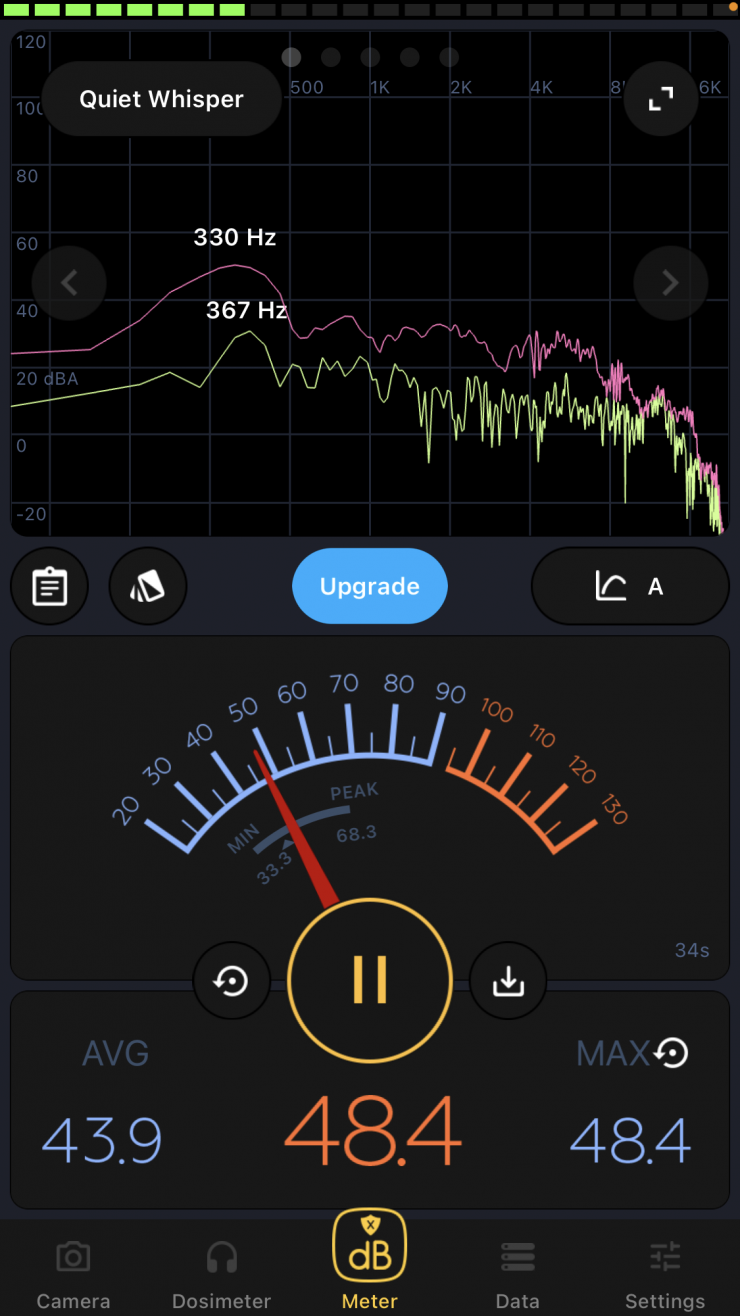
Task: Select the Meter tab
Action: (369, 1262)
